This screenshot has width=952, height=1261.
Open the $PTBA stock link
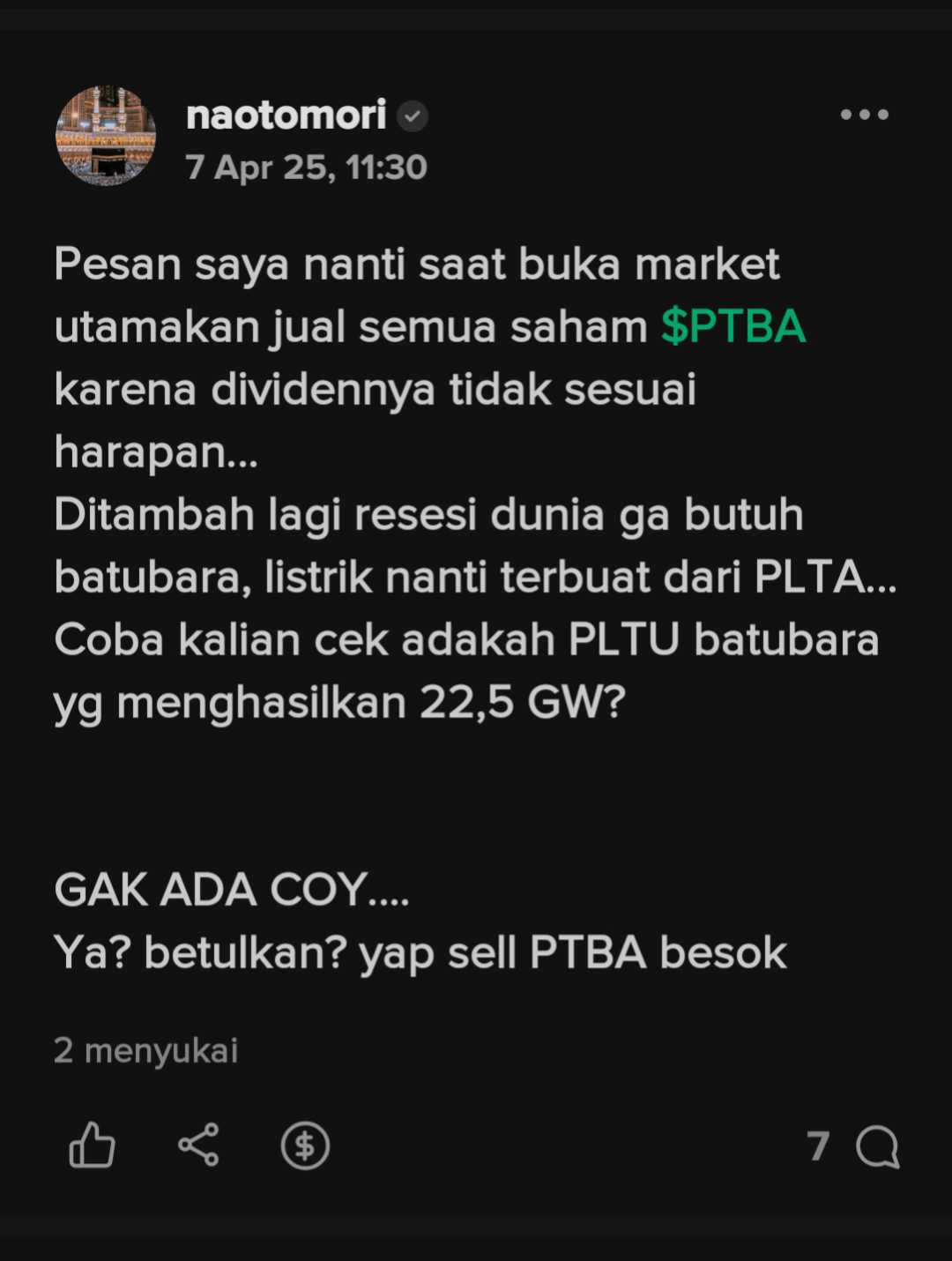(733, 326)
